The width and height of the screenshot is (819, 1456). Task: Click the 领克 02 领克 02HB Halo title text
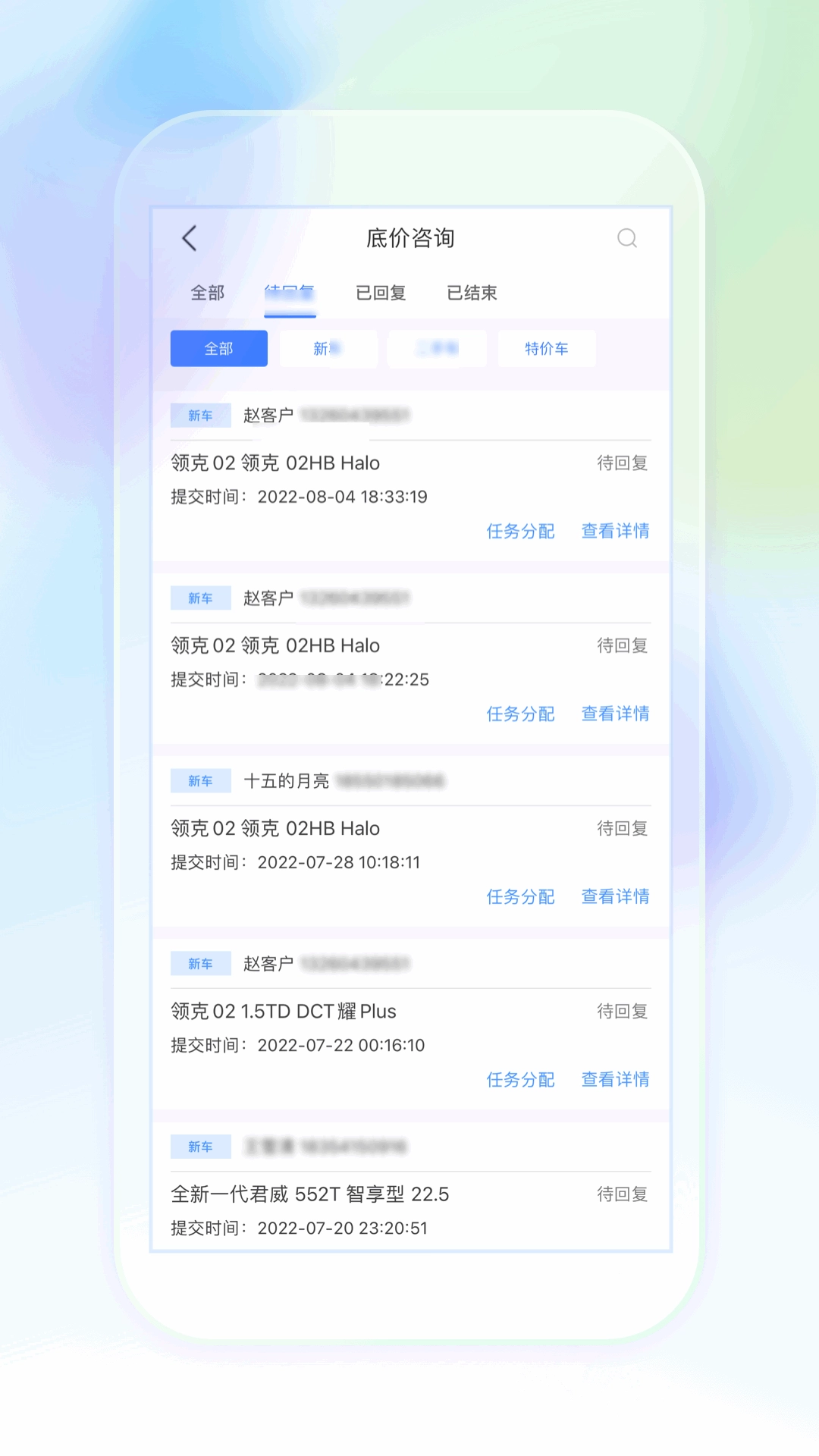pos(275,463)
